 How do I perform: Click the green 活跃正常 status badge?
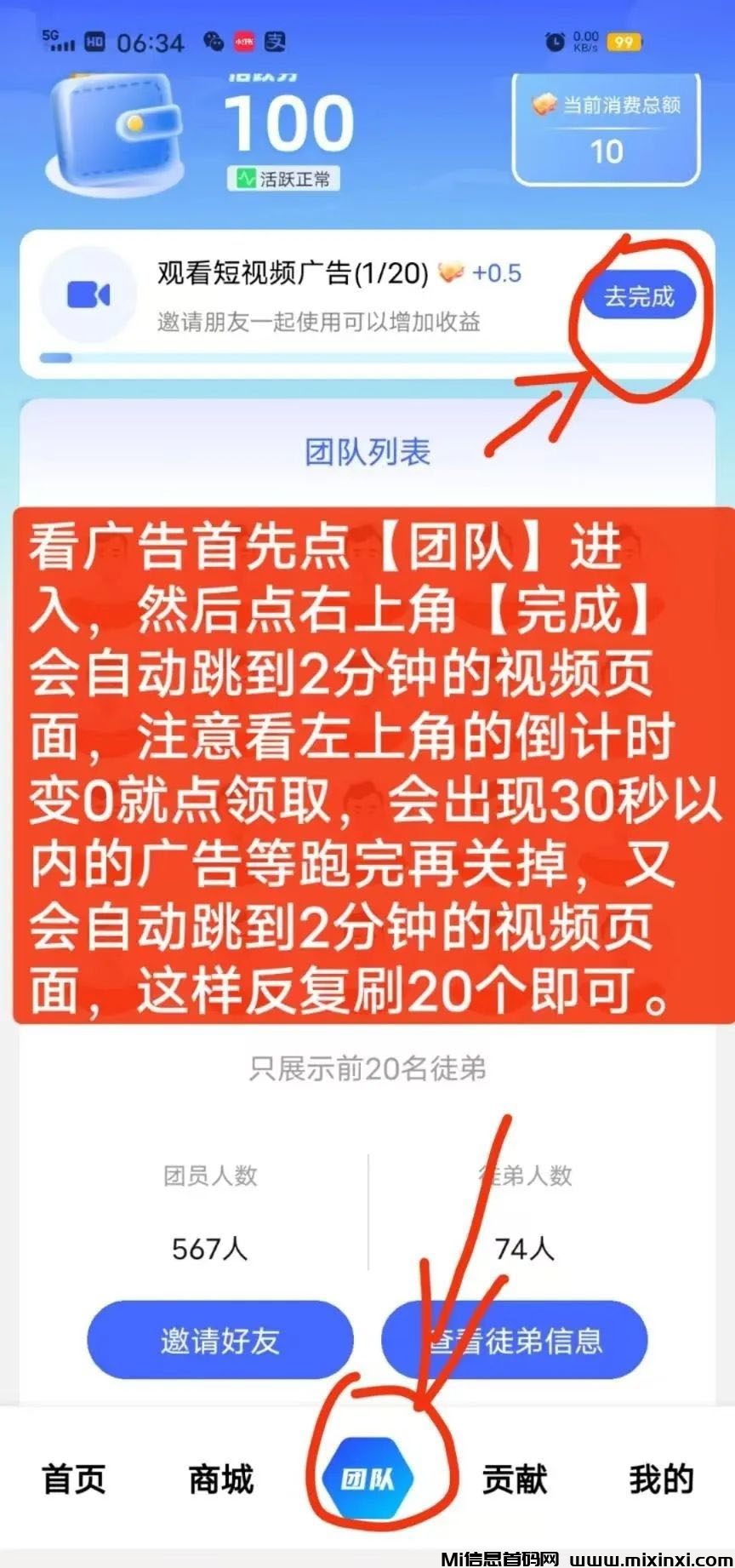[287, 179]
